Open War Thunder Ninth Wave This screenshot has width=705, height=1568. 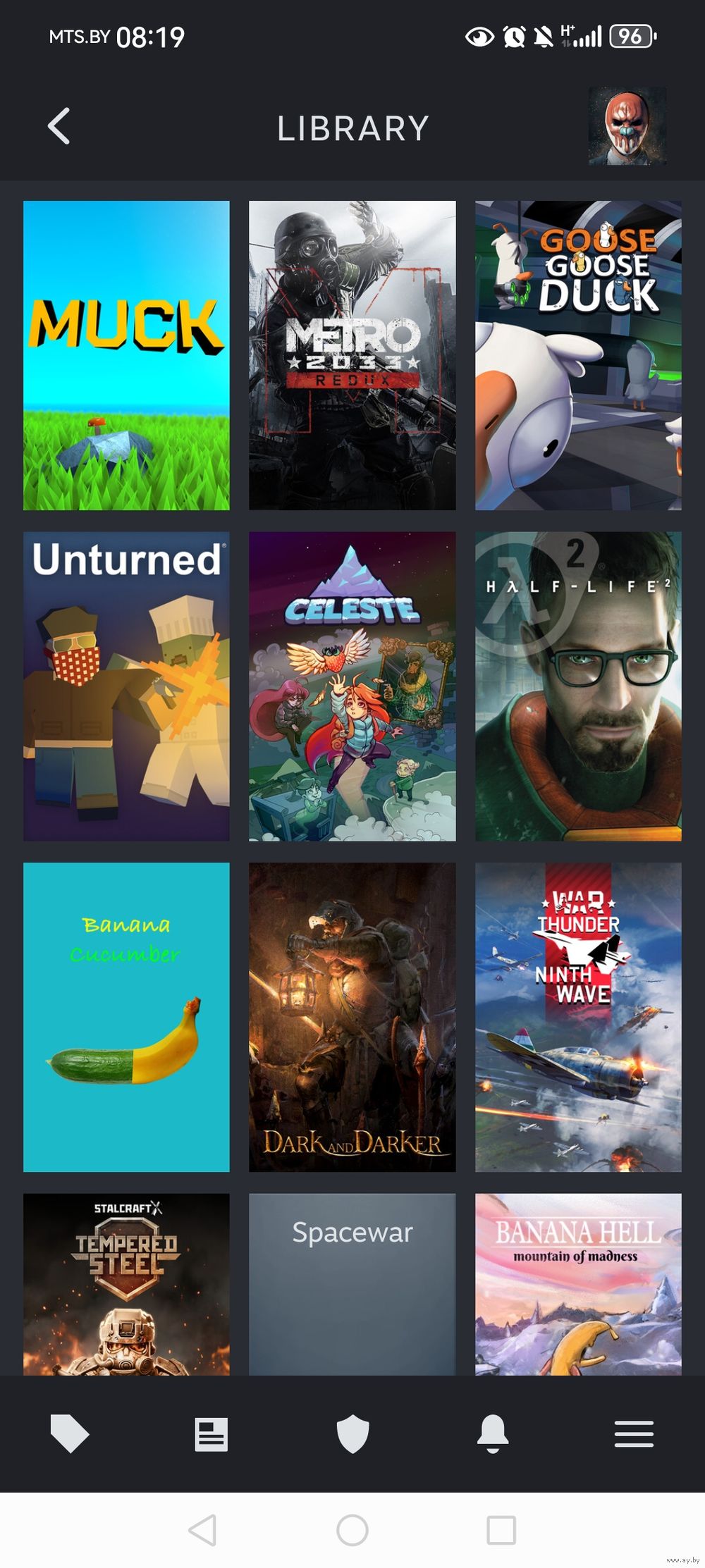578,1016
